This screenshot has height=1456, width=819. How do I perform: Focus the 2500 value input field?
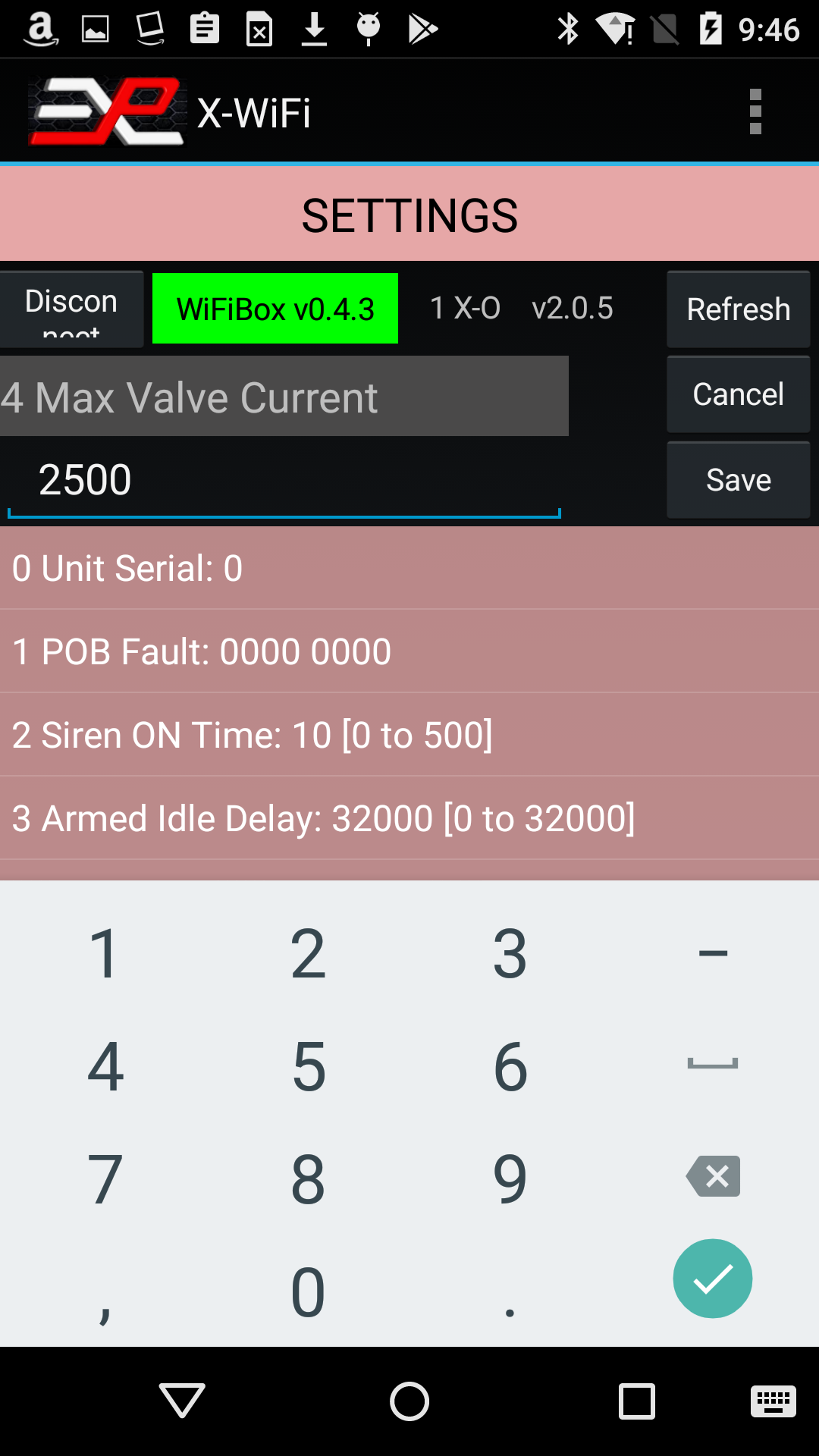click(x=284, y=480)
